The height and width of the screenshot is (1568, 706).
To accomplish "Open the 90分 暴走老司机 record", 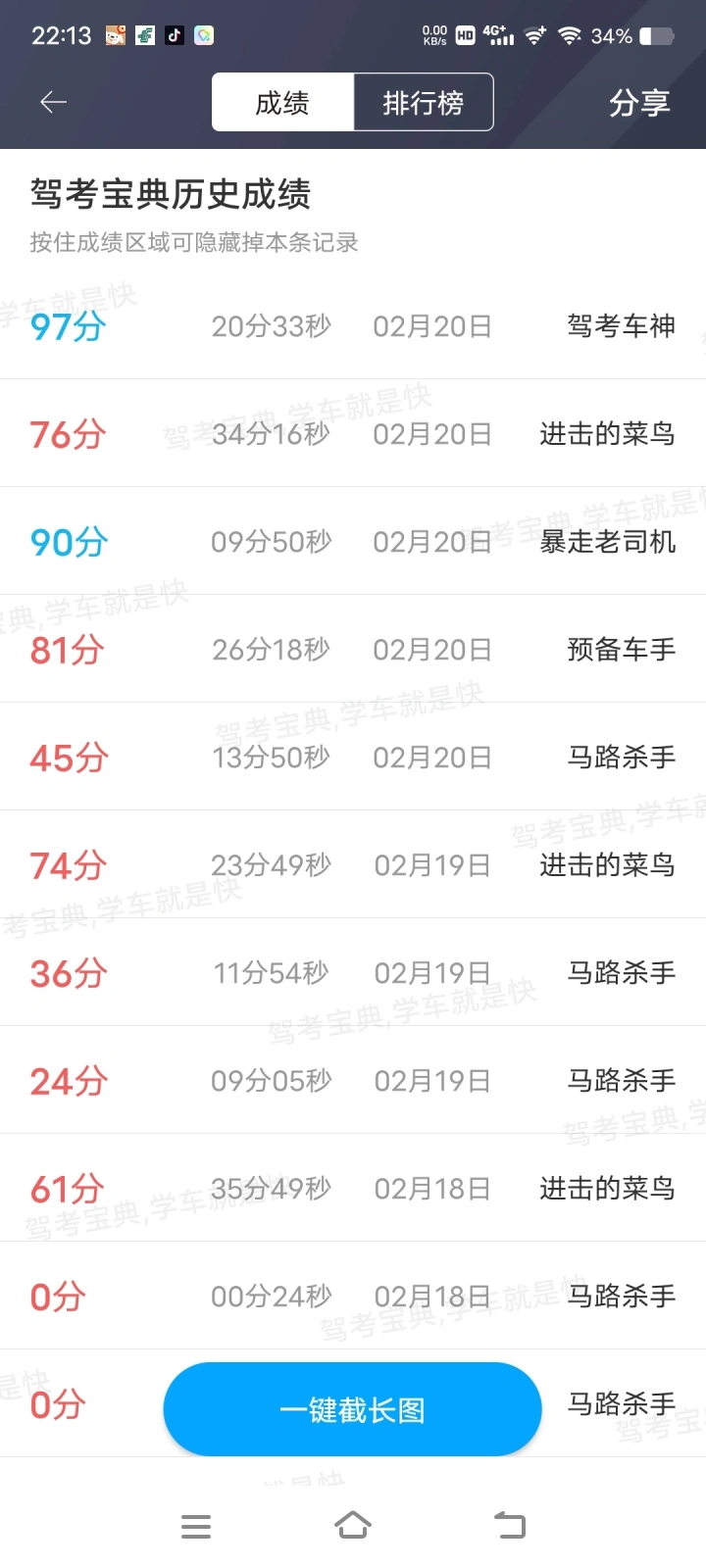I will [x=353, y=541].
